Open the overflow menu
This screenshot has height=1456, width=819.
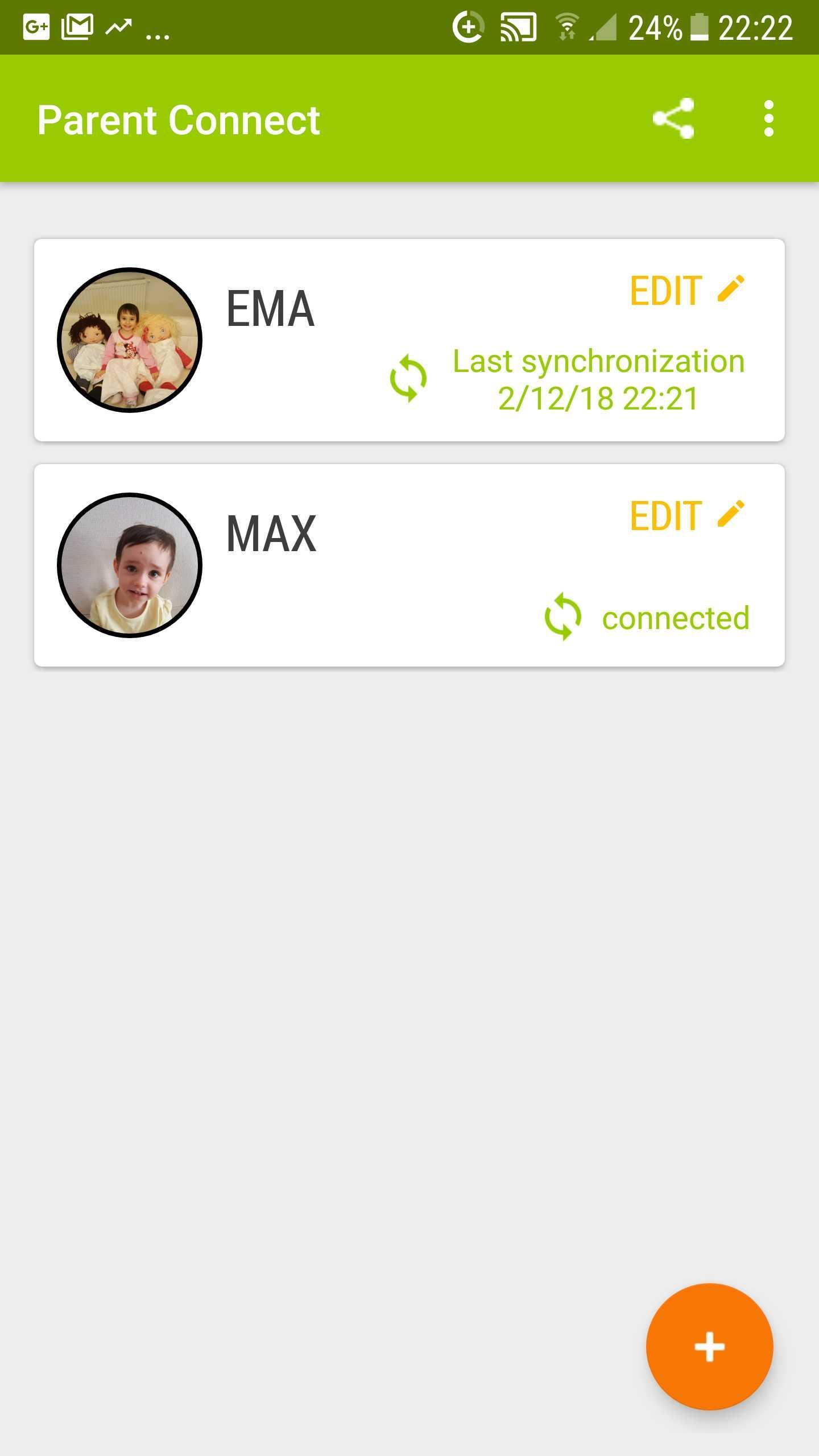(768, 118)
